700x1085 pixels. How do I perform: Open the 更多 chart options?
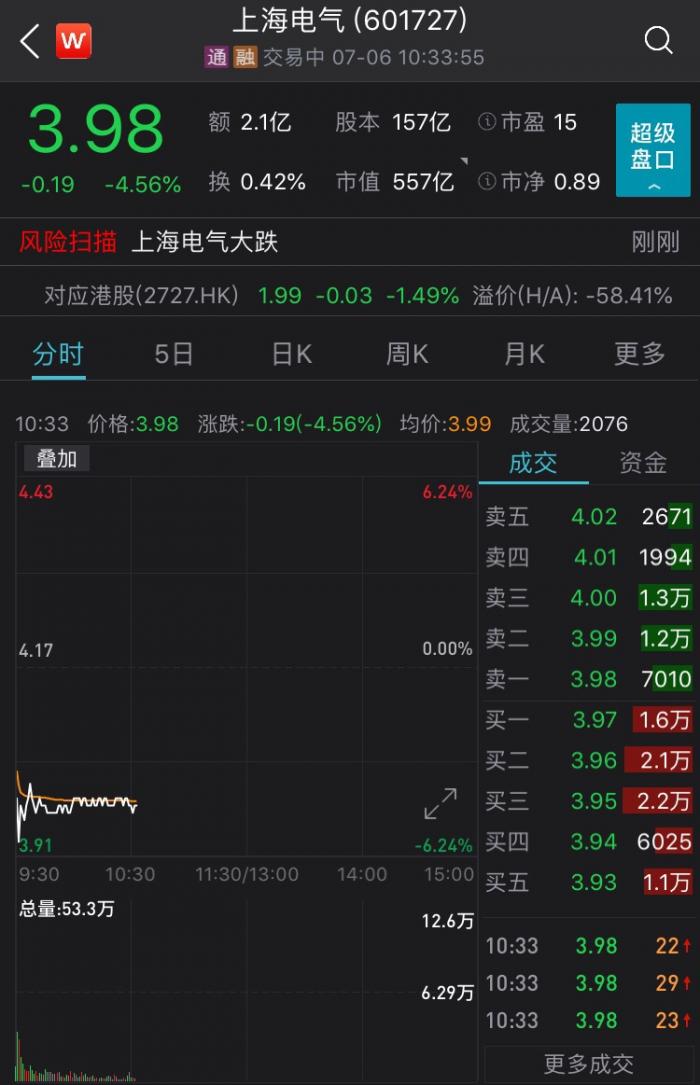tap(640, 354)
